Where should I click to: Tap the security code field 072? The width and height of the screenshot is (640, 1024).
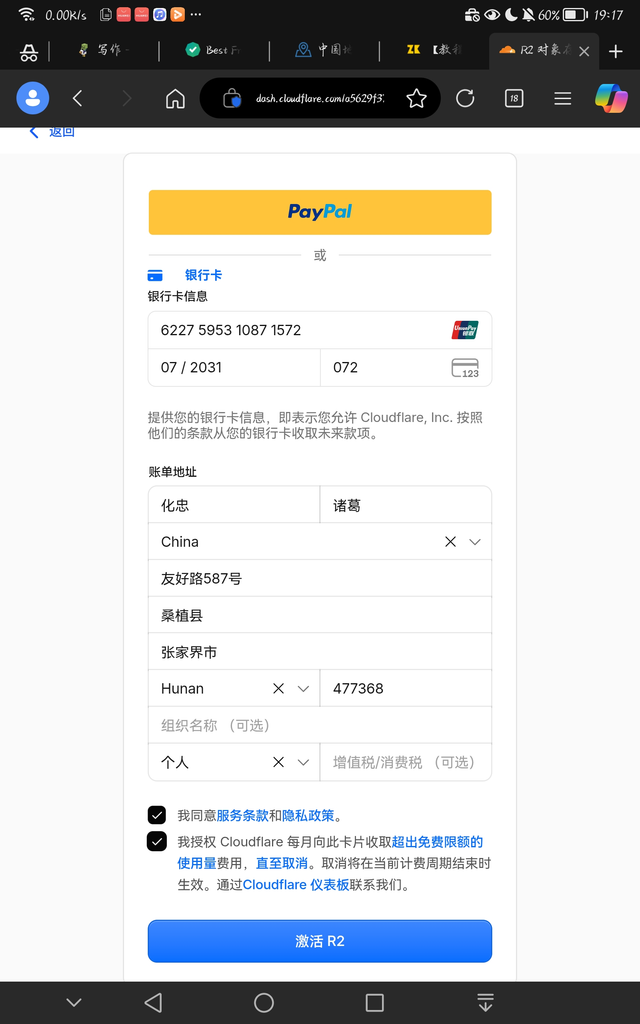[406, 367]
